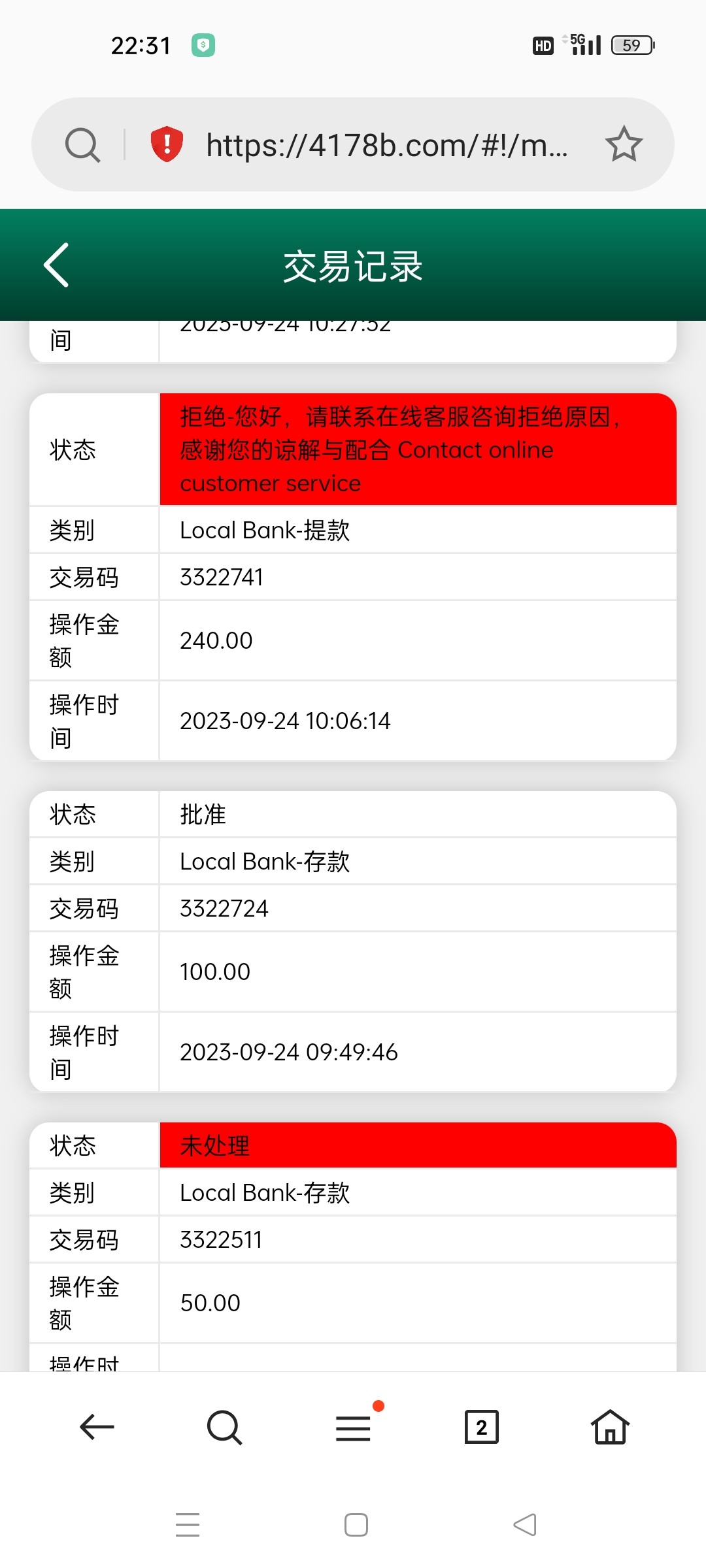Navigate back using browser toolbar arrow
The width and height of the screenshot is (706, 1568).
pyautogui.click(x=97, y=1427)
